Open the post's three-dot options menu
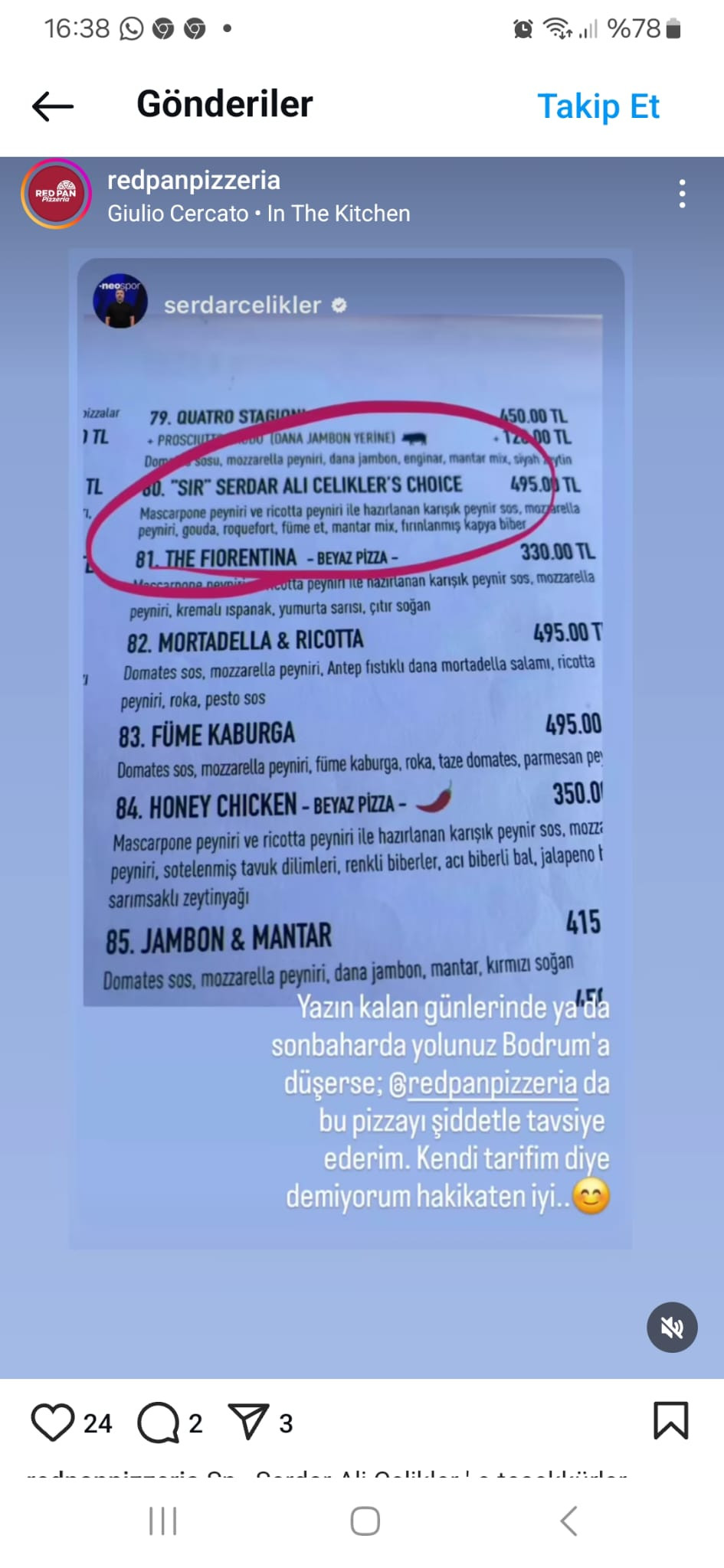The height and width of the screenshot is (1568, 724). (x=682, y=194)
